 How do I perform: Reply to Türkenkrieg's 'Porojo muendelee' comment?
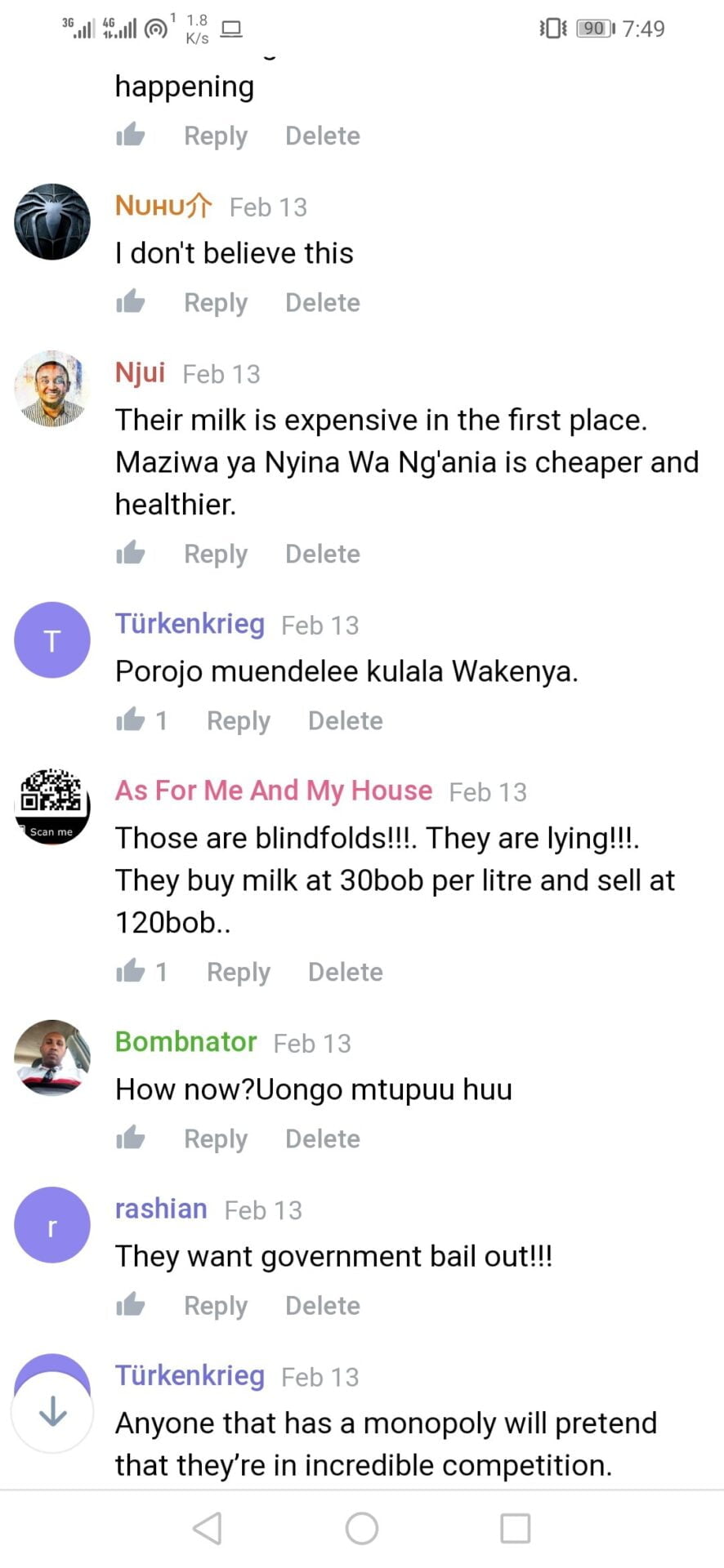[238, 721]
